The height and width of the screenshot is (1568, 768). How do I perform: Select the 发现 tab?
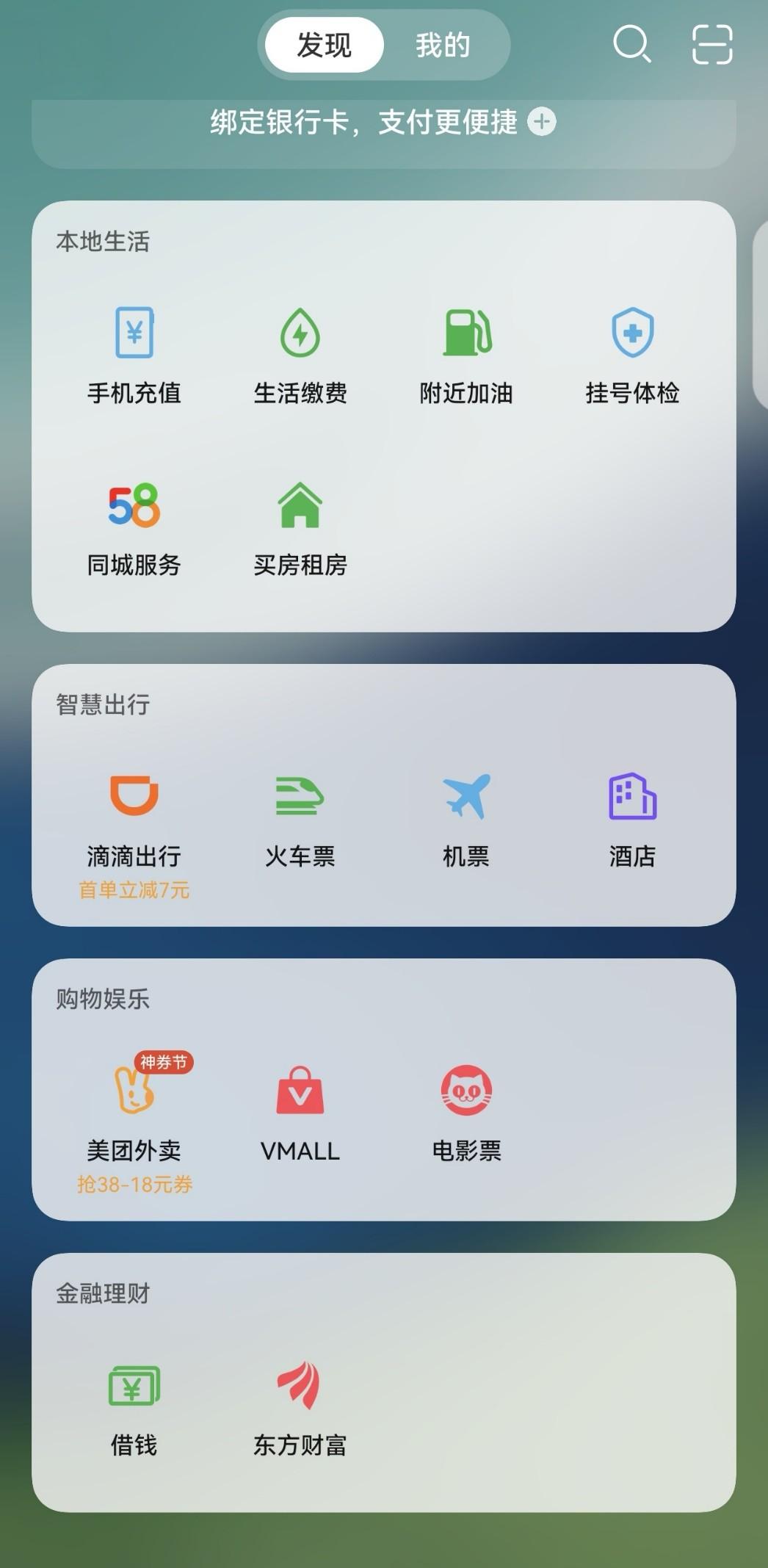tap(324, 46)
